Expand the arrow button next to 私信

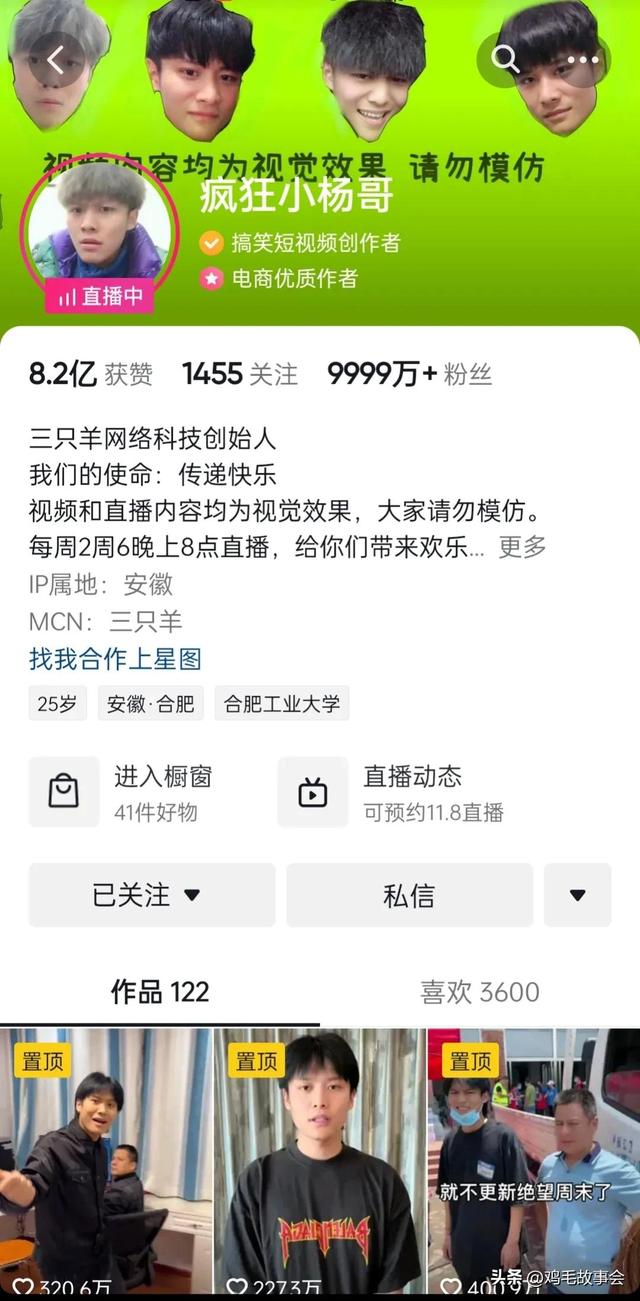[577, 895]
